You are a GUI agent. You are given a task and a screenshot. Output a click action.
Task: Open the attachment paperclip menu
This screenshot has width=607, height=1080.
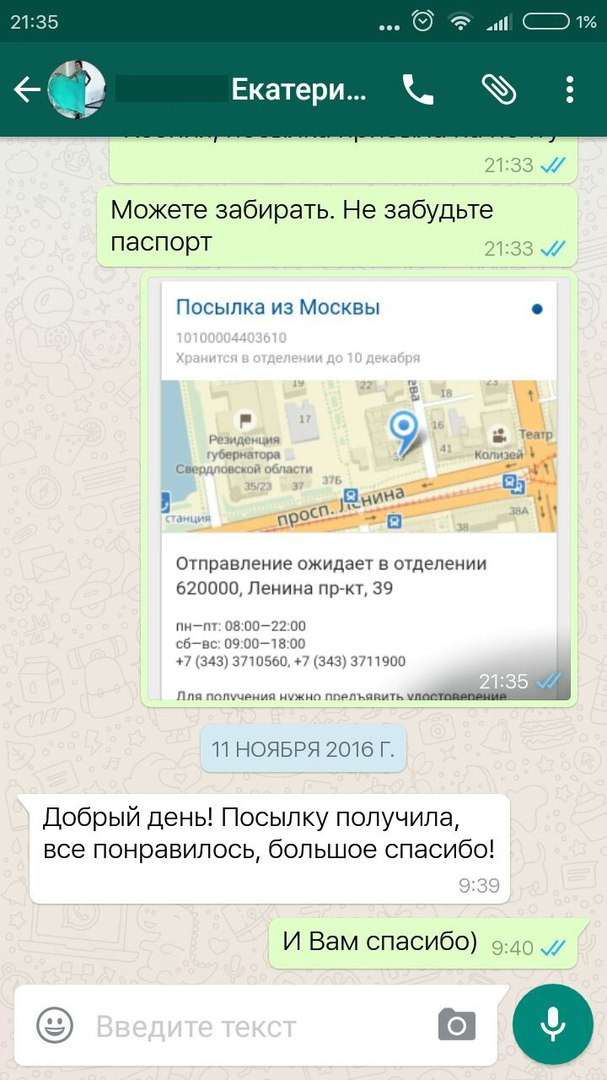(x=497, y=90)
